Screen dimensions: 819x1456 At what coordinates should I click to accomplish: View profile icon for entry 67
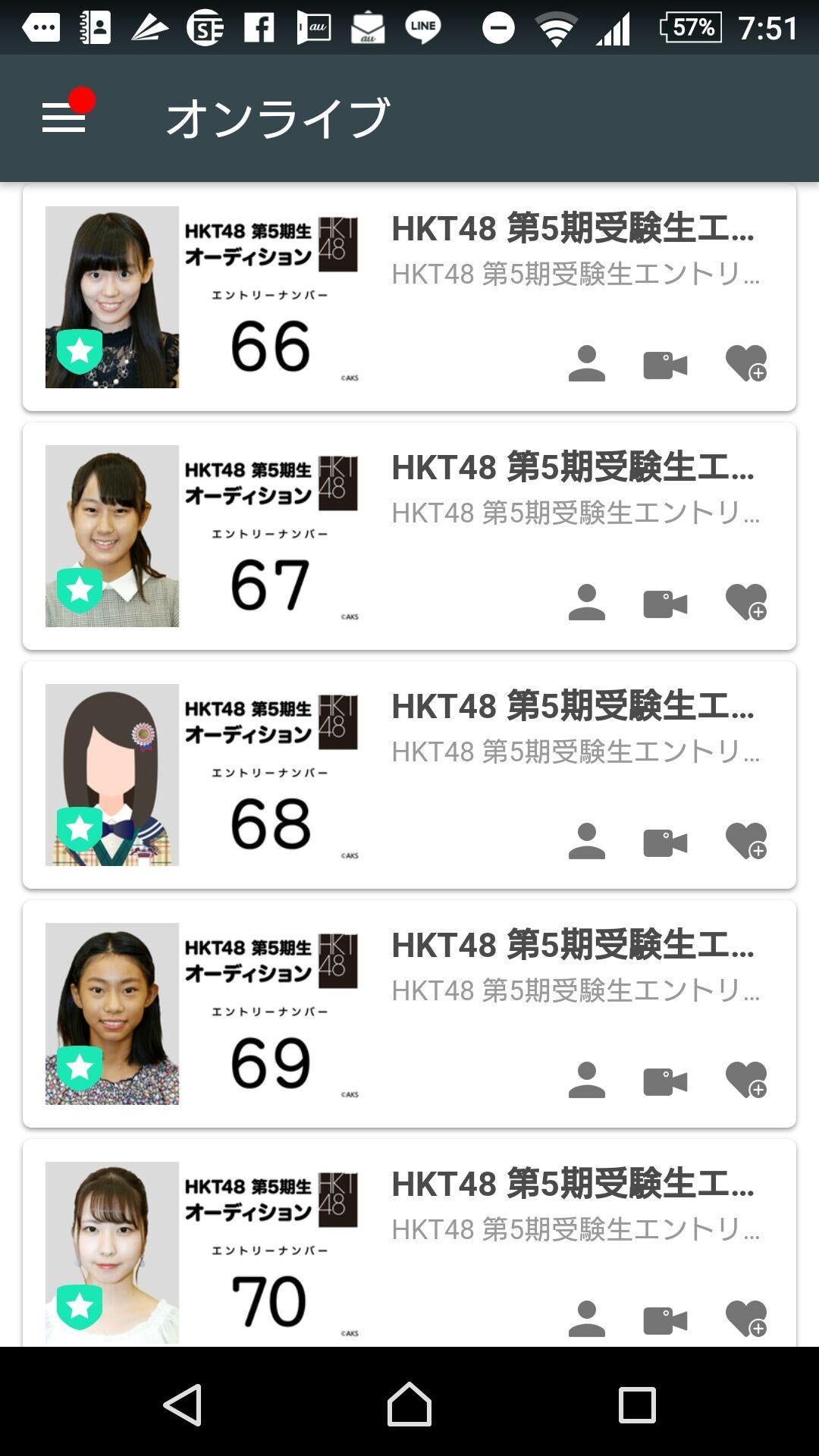(x=587, y=602)
